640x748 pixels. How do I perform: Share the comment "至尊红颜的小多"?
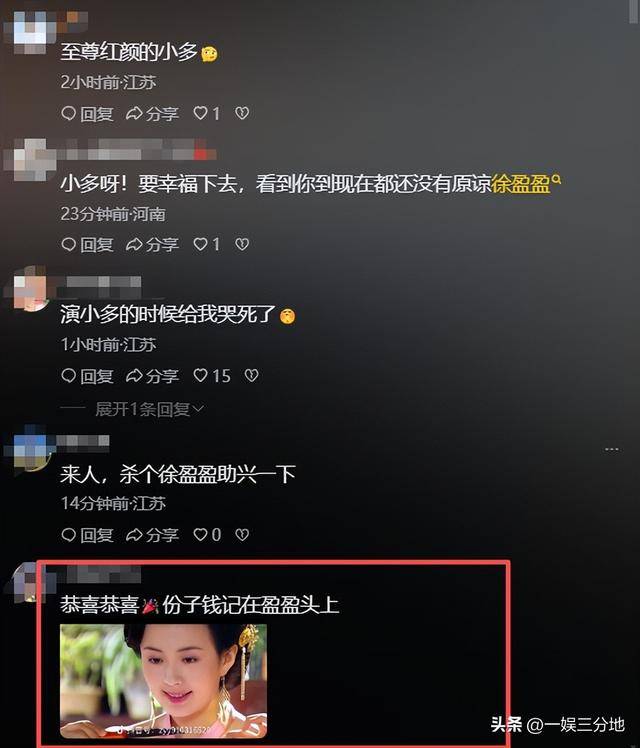tap(152, 114)
